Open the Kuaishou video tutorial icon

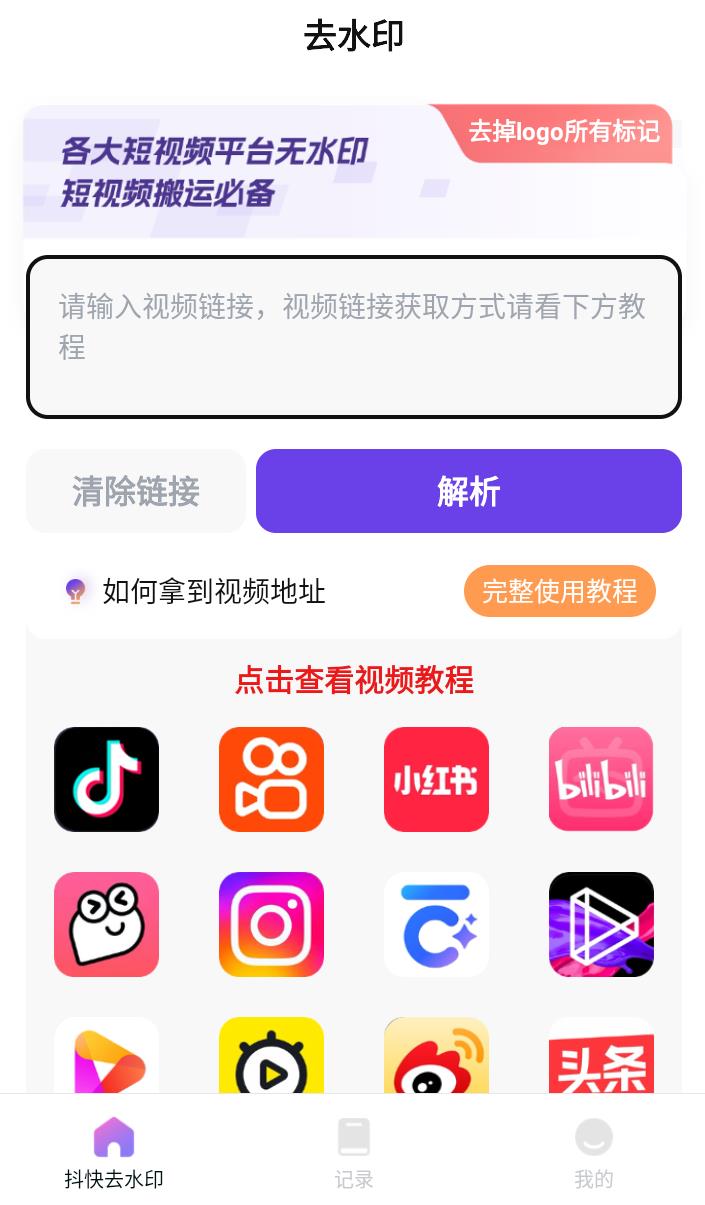[271, 779]
